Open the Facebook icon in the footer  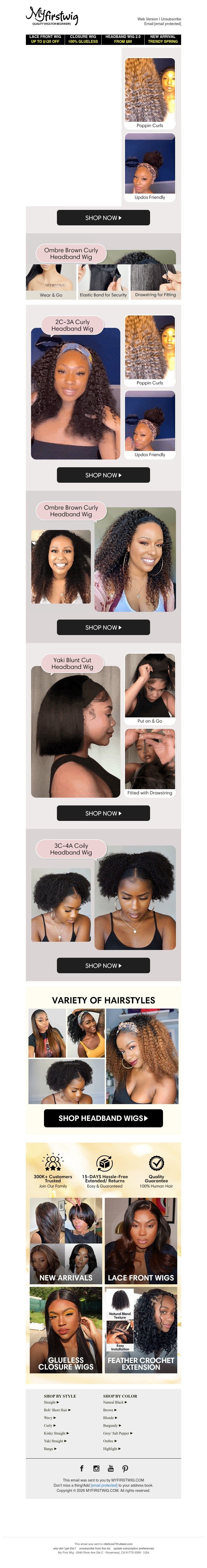pyautogui.click(x=82, y=1468)
